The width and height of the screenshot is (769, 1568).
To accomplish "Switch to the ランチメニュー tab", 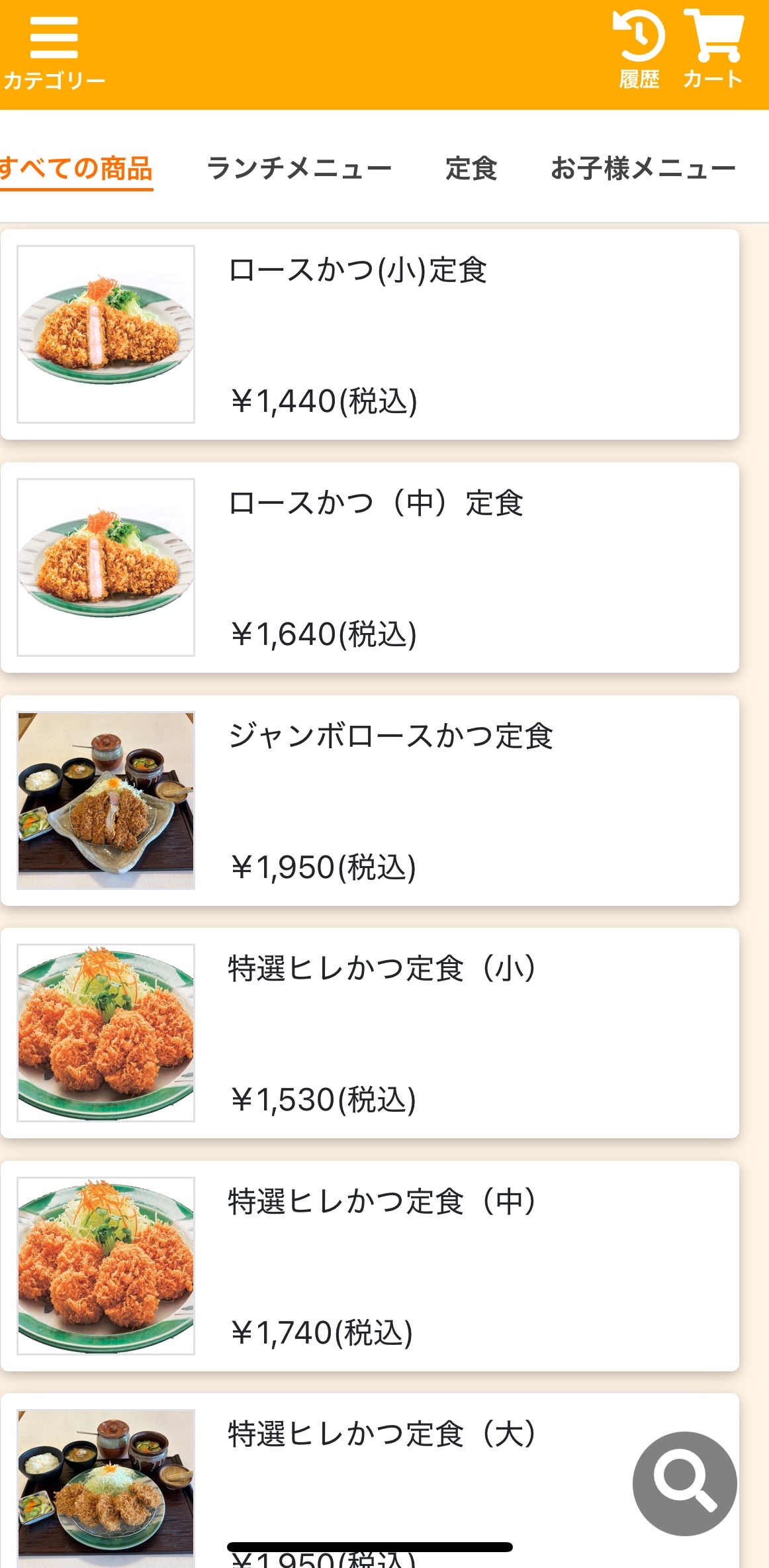I will (x=299, y=168).
